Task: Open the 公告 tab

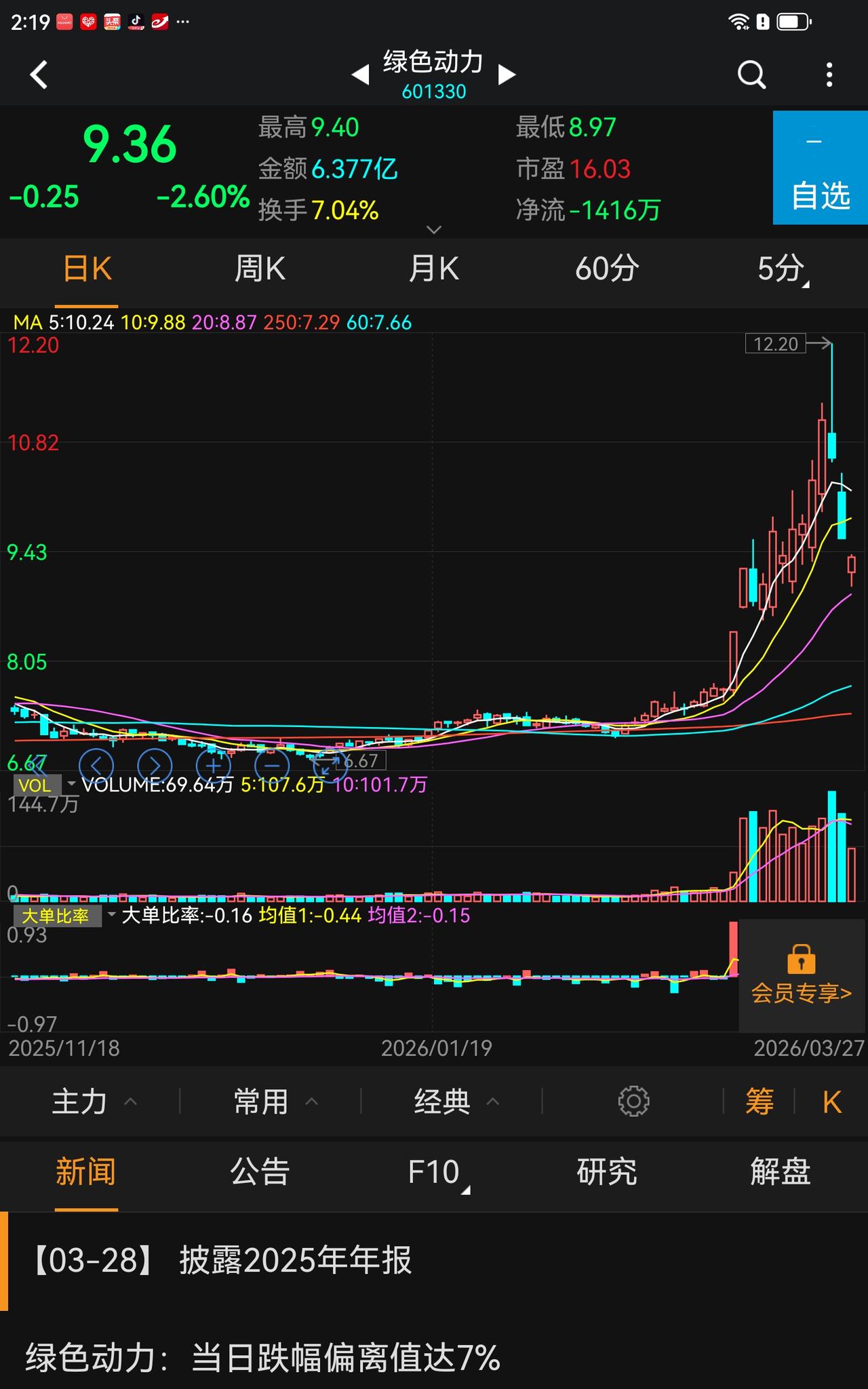Action: [x=260, y=1171]
